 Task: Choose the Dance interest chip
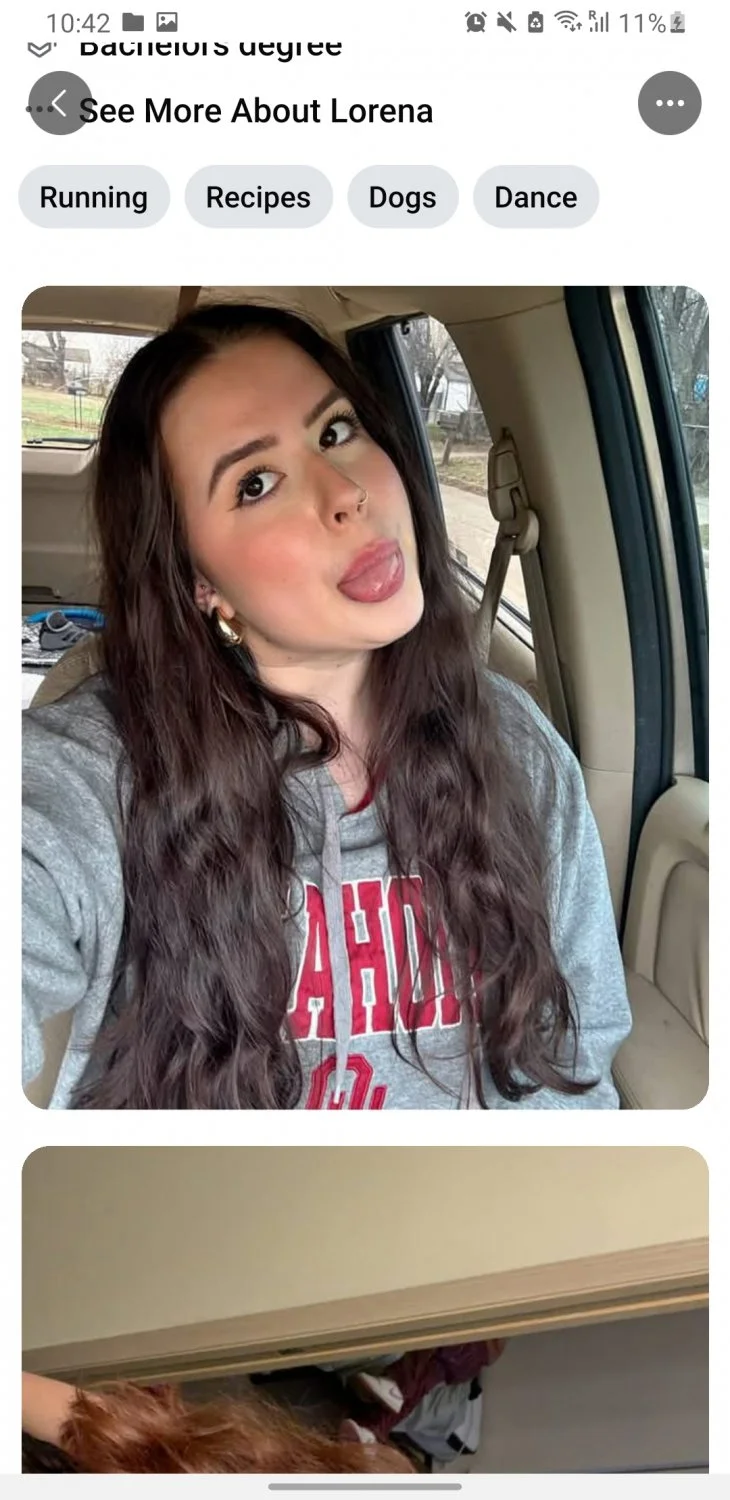point(536,197)
